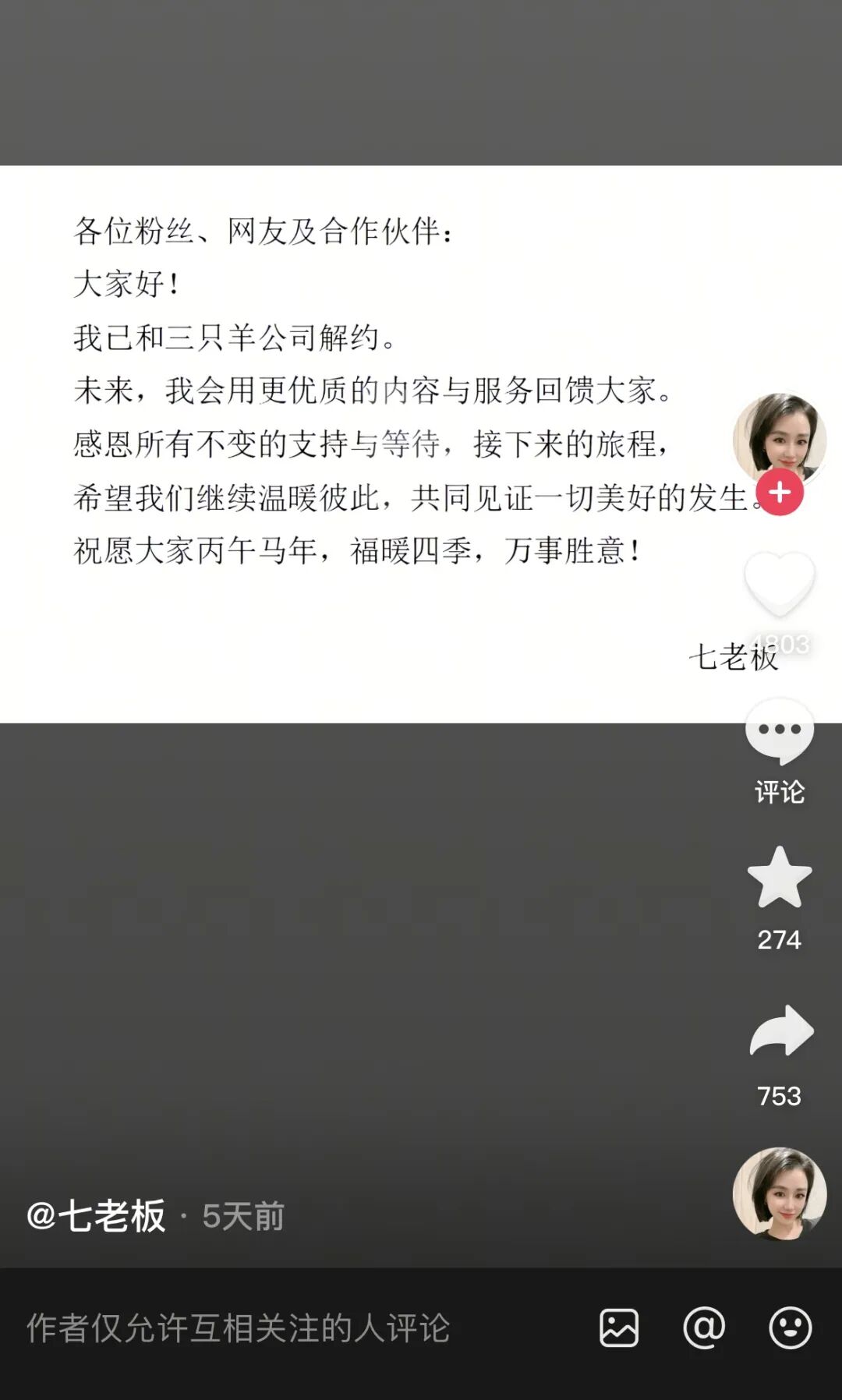Mention someone with the @ icon
842x1400 pixels.
pos(704,1328)
